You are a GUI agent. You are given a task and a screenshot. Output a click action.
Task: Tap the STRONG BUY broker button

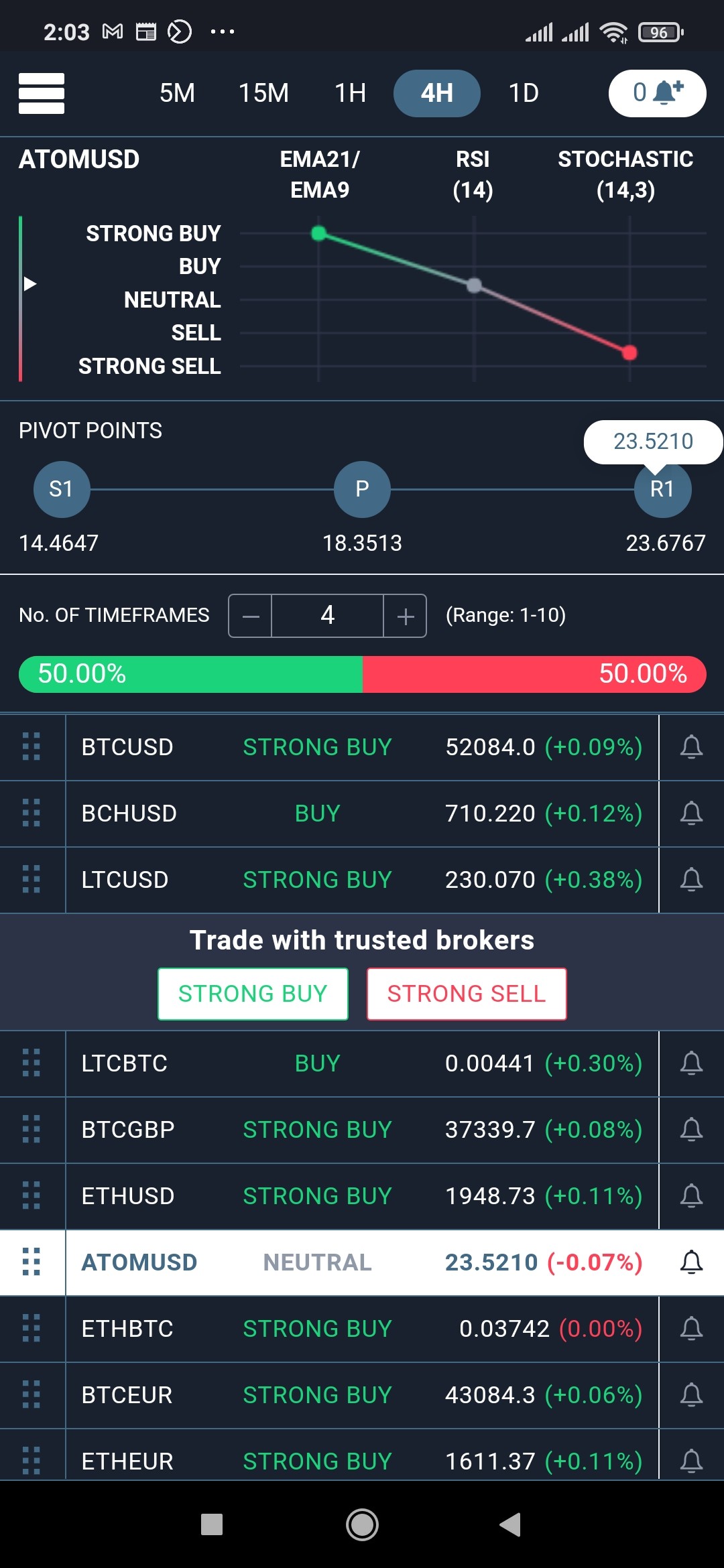point(253,994)
